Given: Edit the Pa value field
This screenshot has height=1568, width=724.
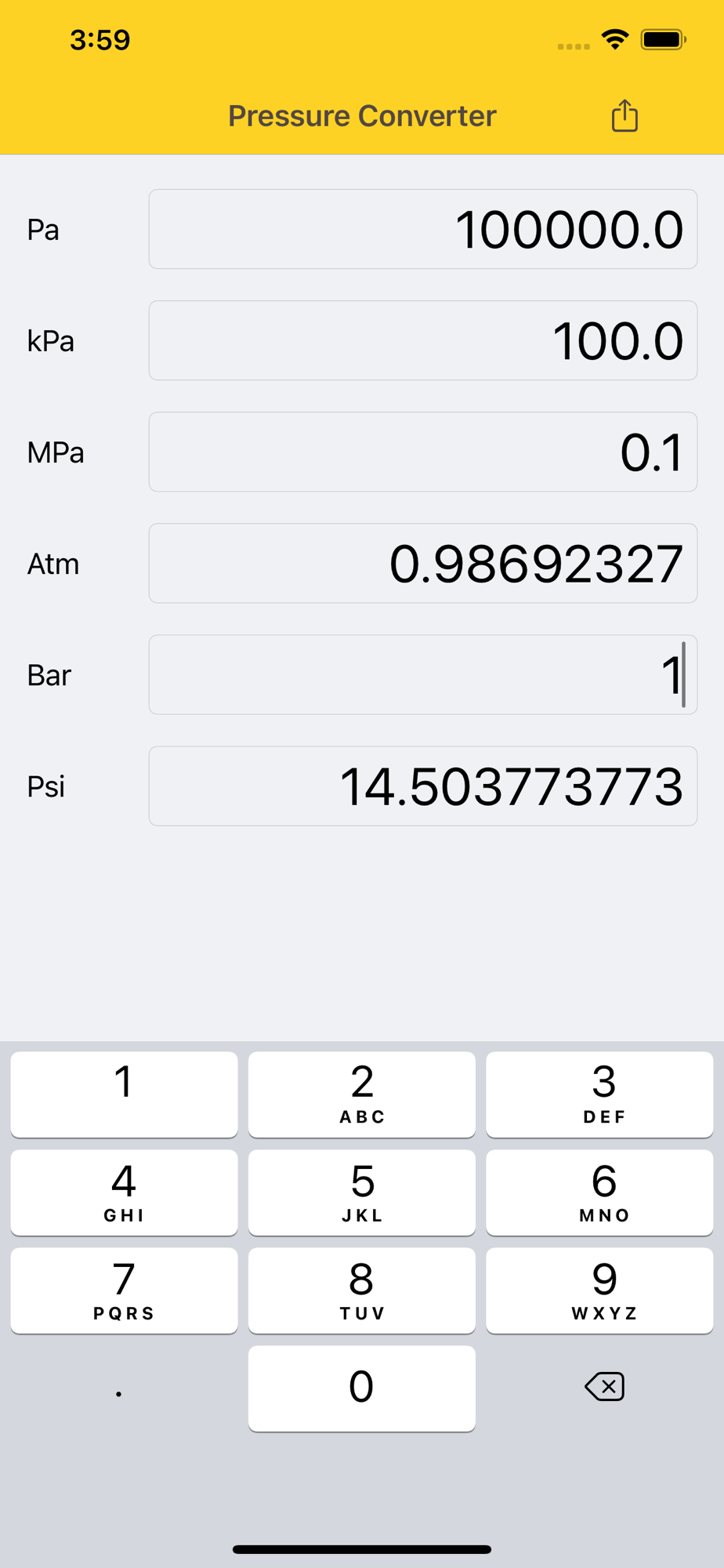Looking at the screenshot, I should (x=423, y=229).
